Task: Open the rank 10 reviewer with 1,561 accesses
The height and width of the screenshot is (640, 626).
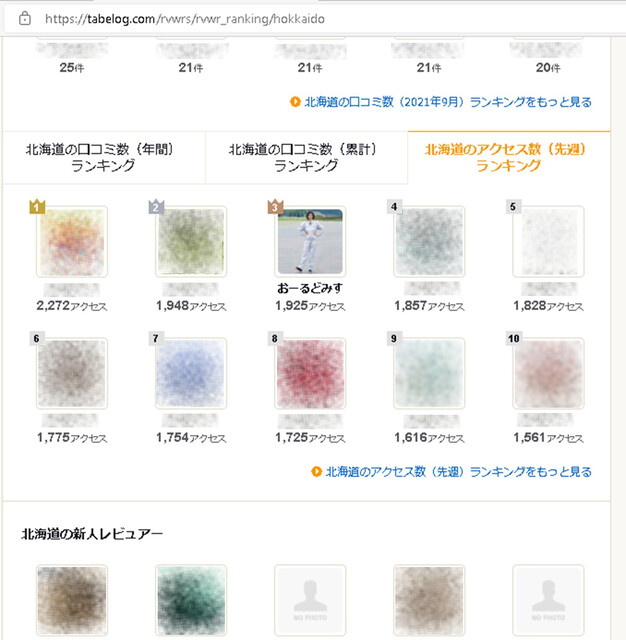Action: pos(547,373)
